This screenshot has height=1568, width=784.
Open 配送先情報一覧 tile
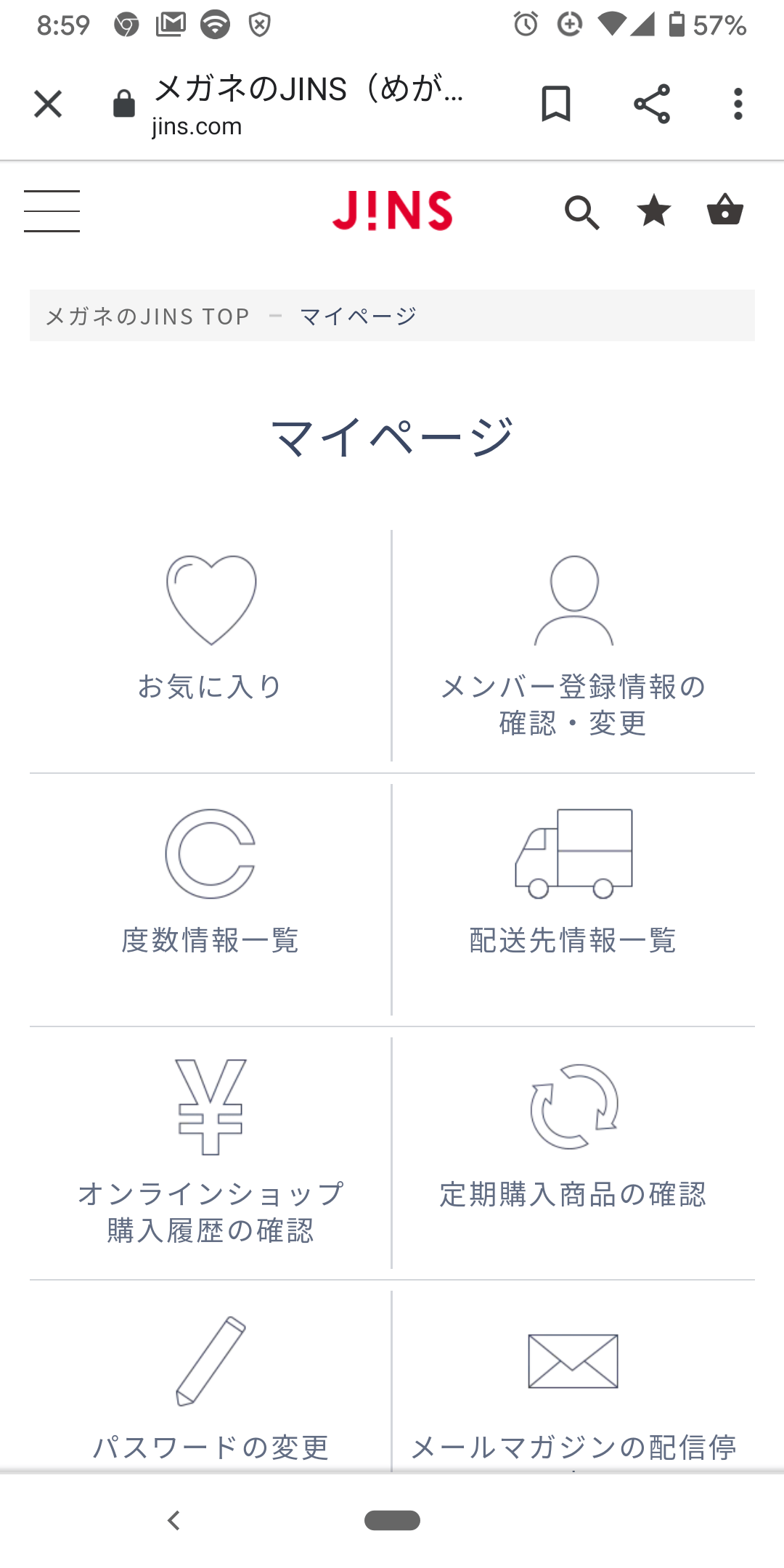tap(573, 899)
